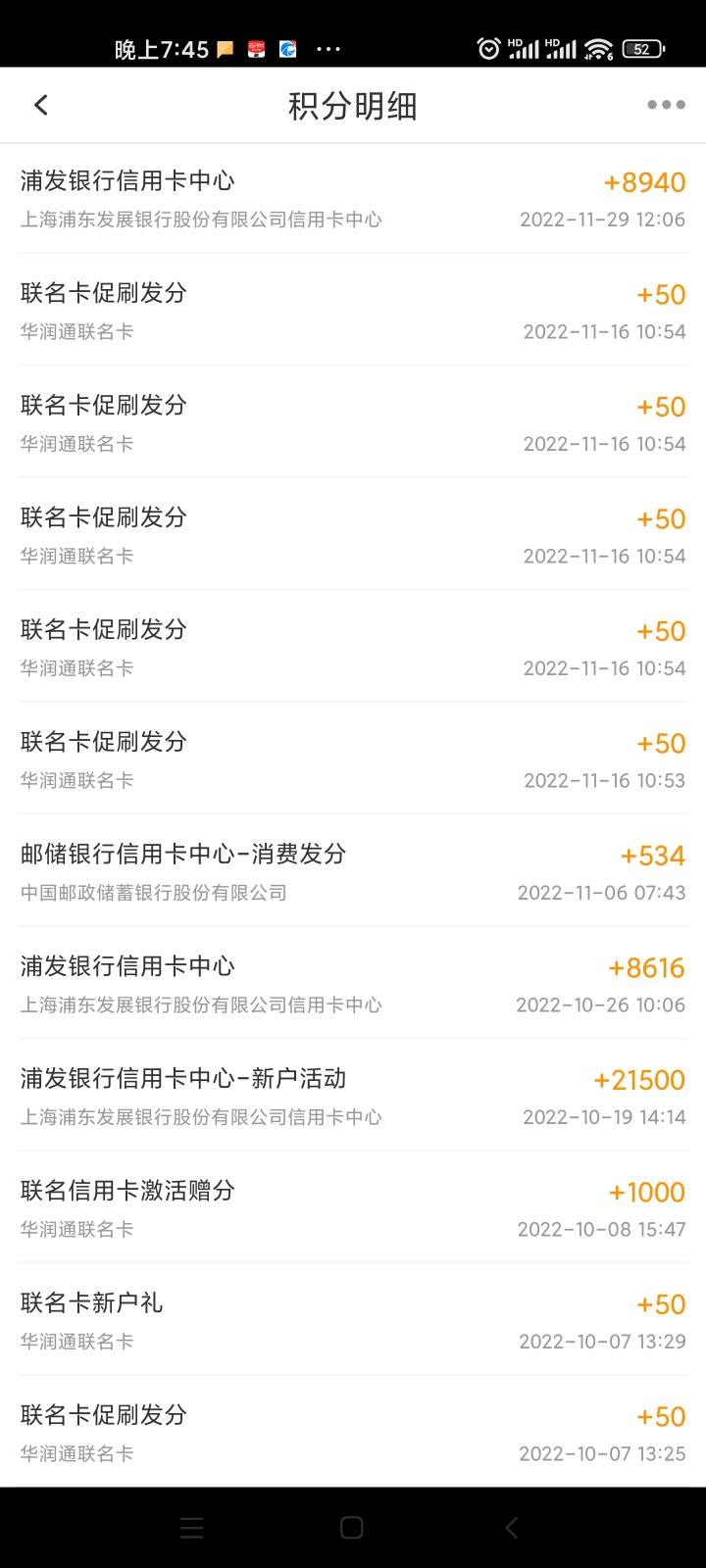Go back from the 积分明细 page

(x=40, y=105)
